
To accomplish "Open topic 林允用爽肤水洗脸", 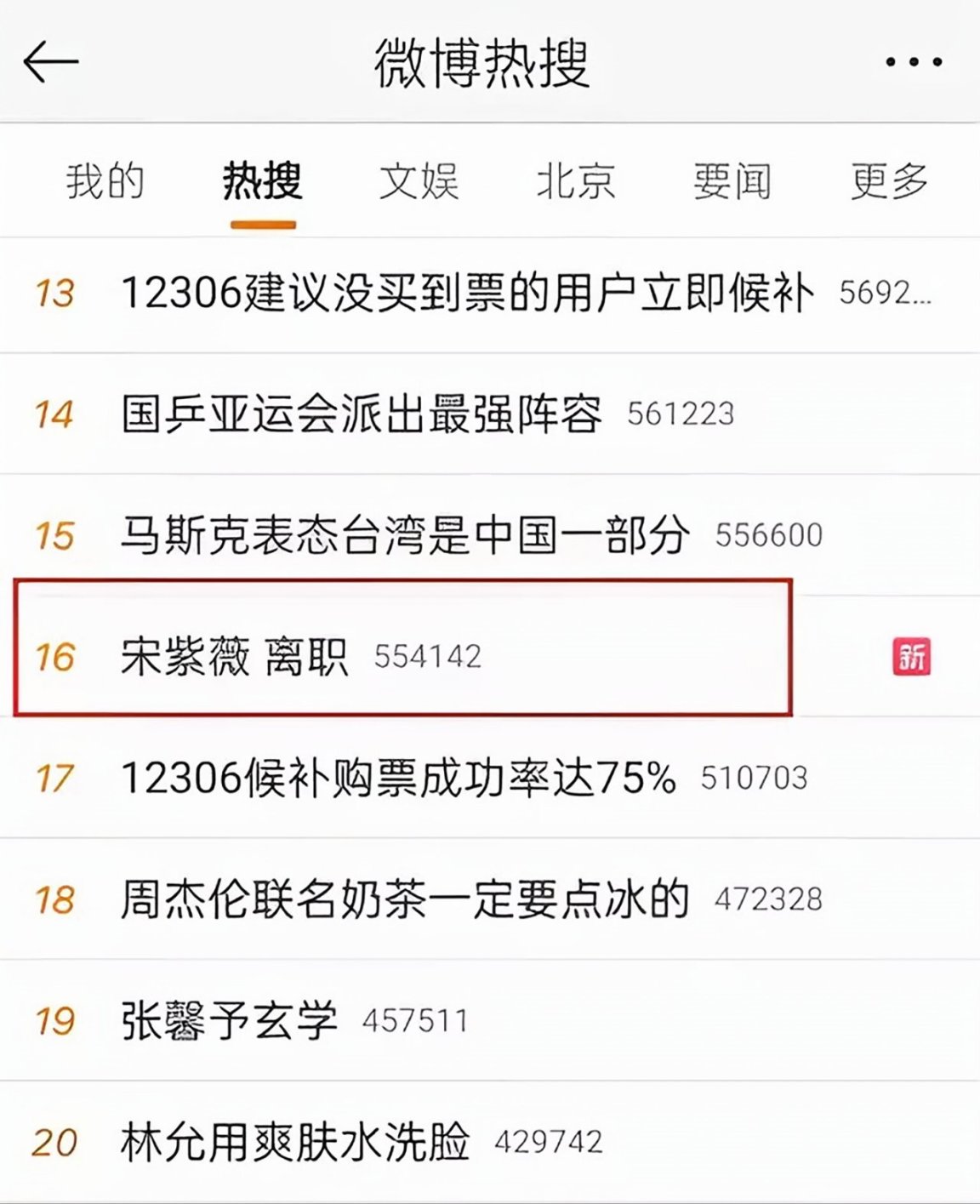I will point(294,1142).
